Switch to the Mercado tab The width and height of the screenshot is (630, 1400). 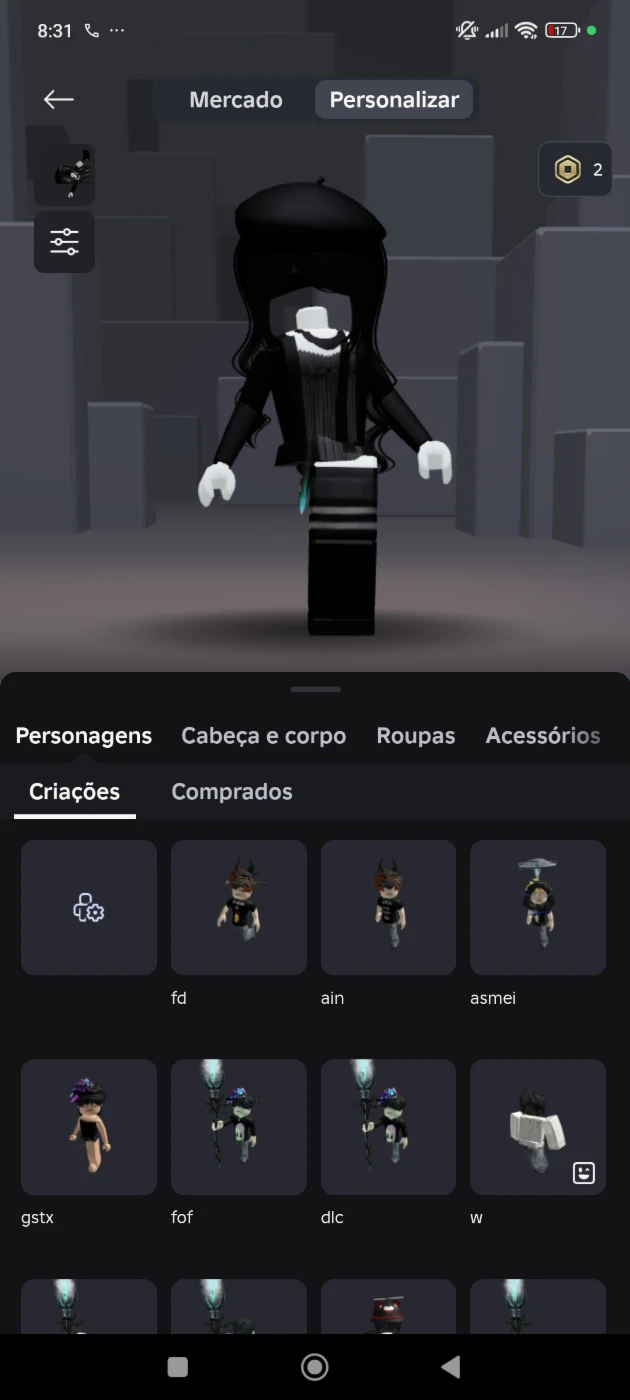point(236,100)
